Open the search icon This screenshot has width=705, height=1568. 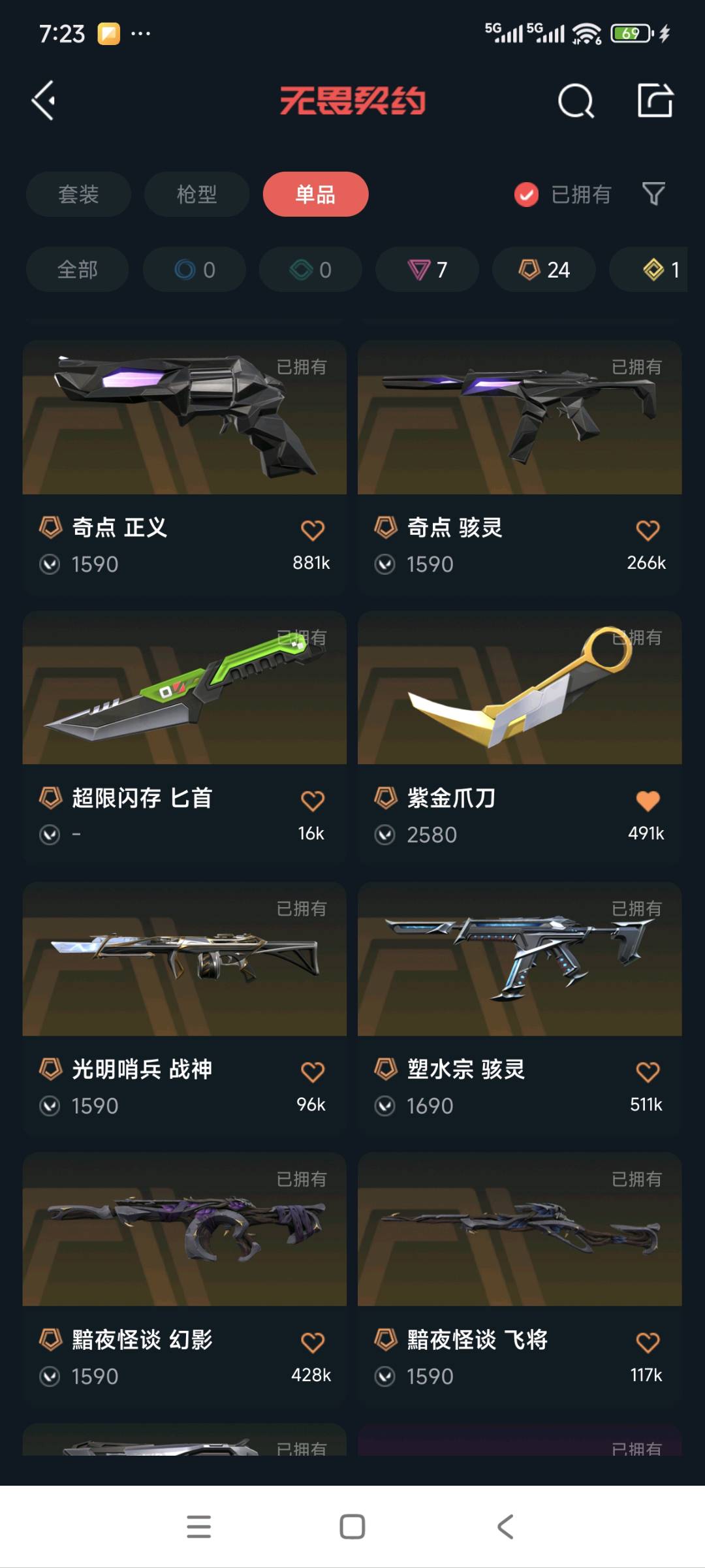(x=575, y=101)
